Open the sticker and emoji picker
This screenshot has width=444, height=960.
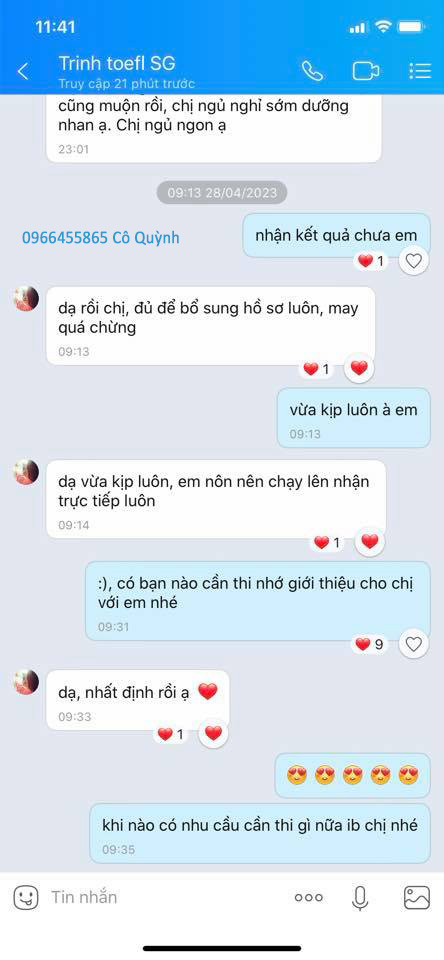coord(26,898)
